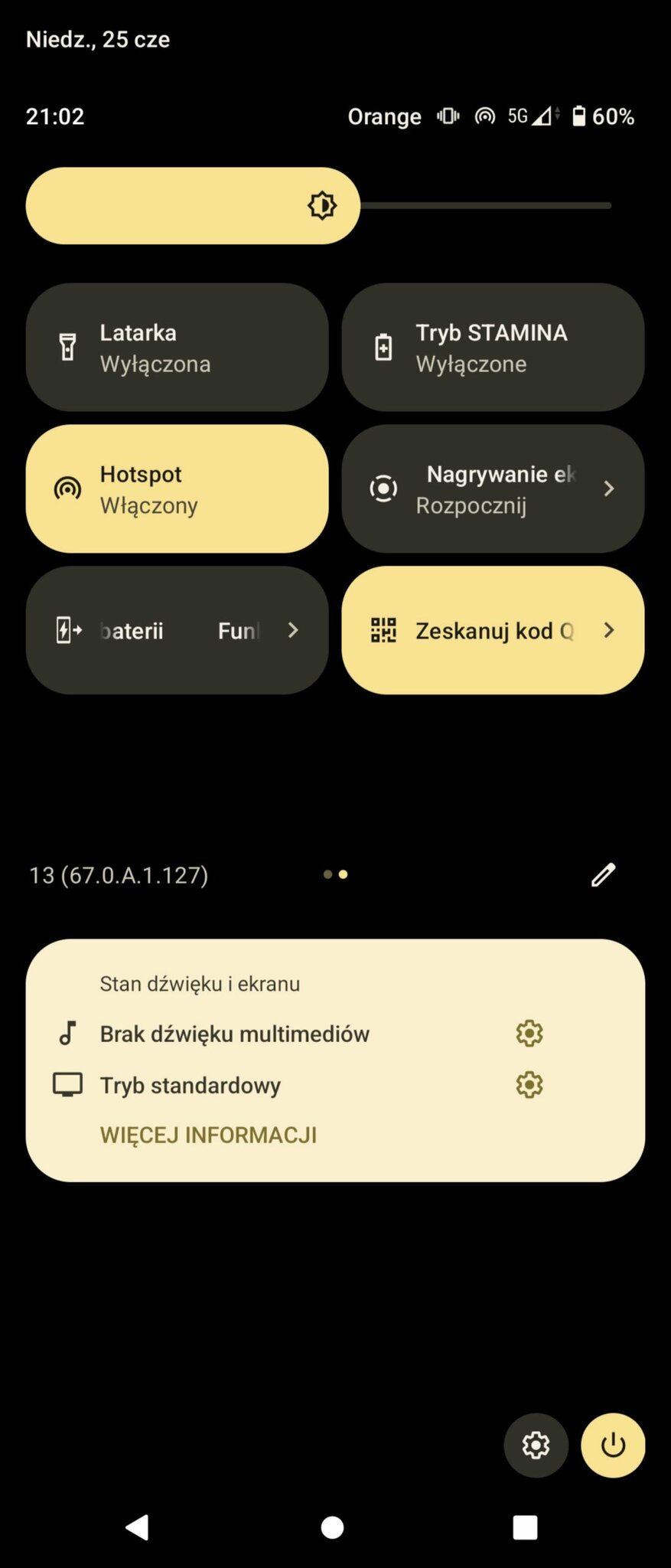Turn on the Latarka flashlight tile
Screen dimensions: 671x1568
pyautogui.click(x=177, y=348)
